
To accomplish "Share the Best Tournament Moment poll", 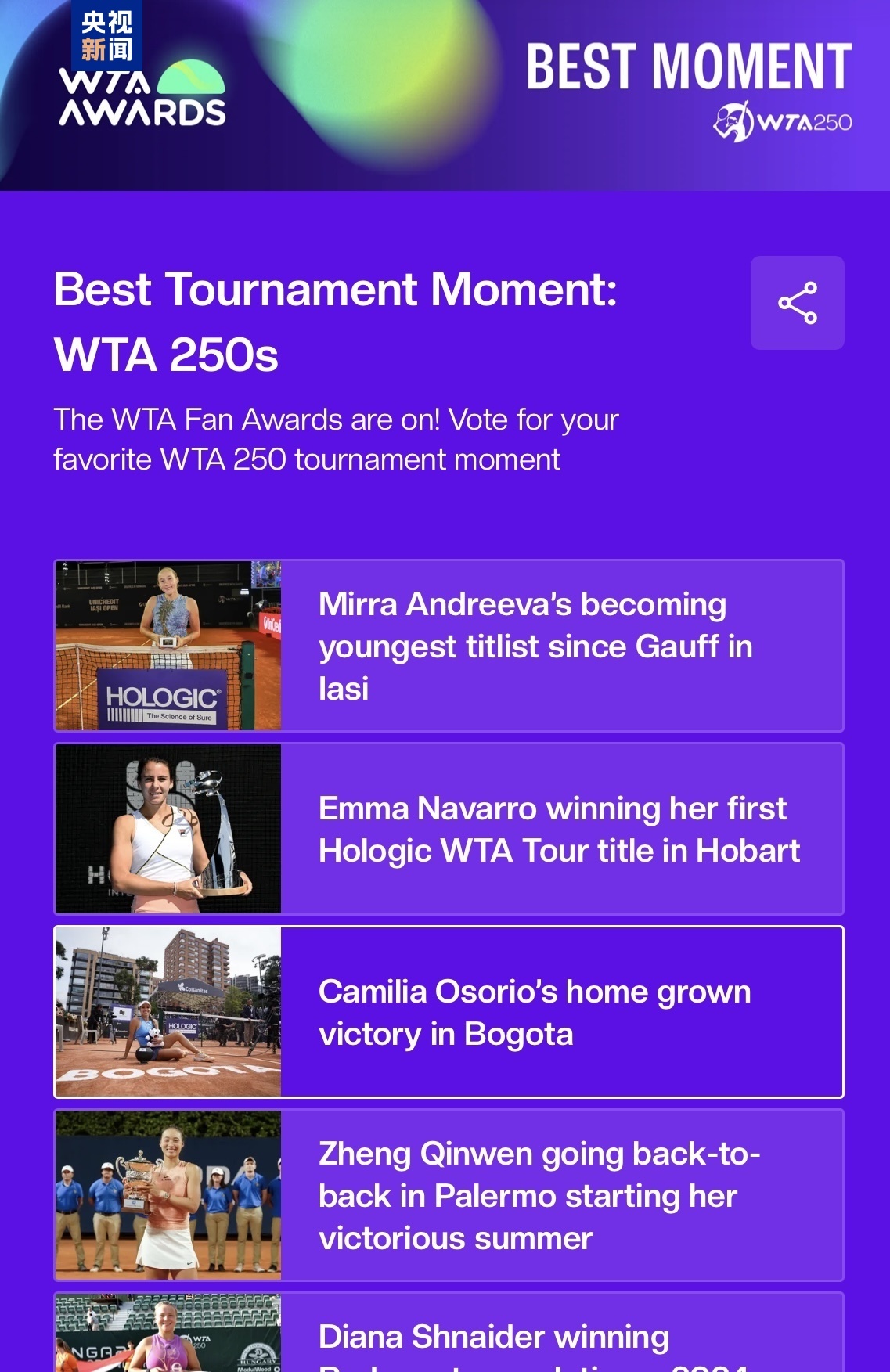I will [x=797, y=303].
